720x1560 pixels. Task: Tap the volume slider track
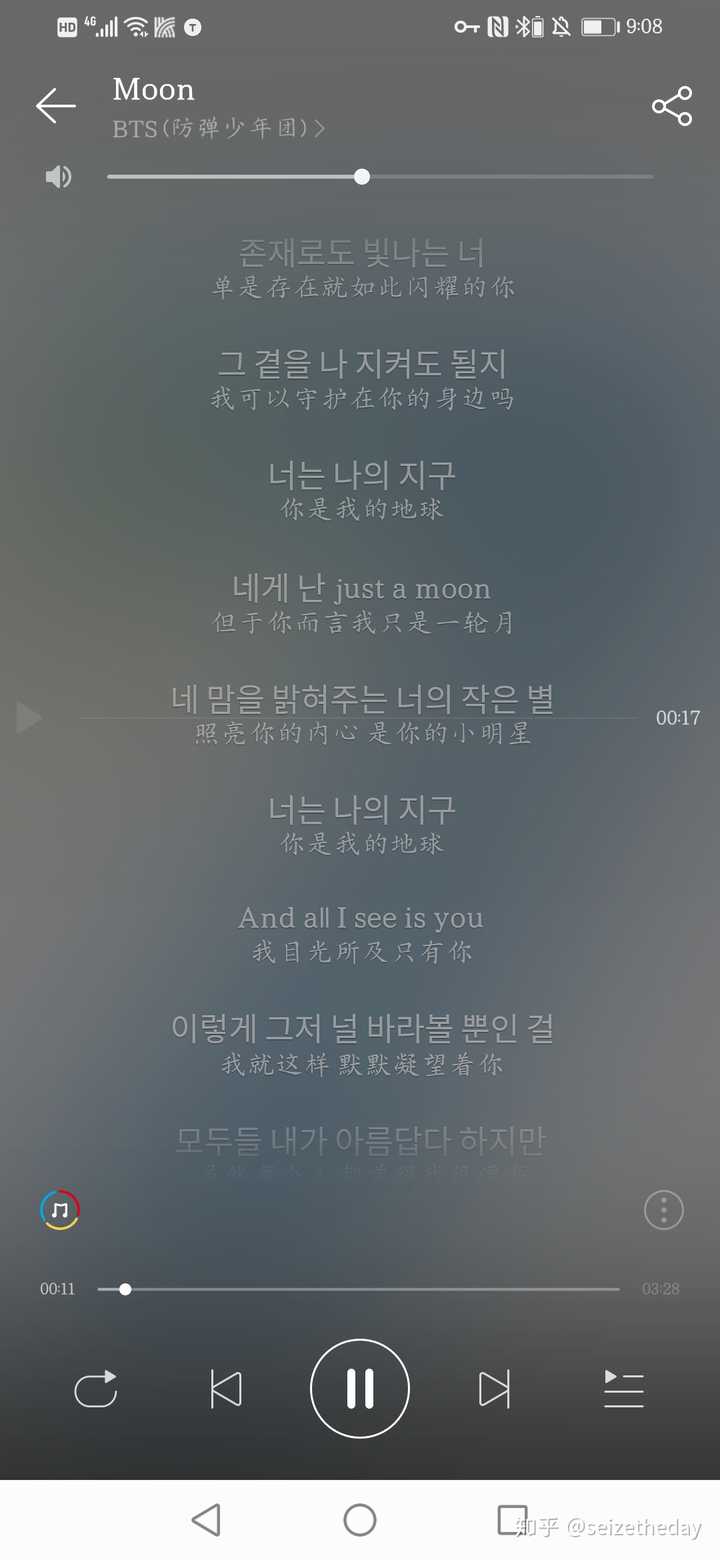[380, 177]
